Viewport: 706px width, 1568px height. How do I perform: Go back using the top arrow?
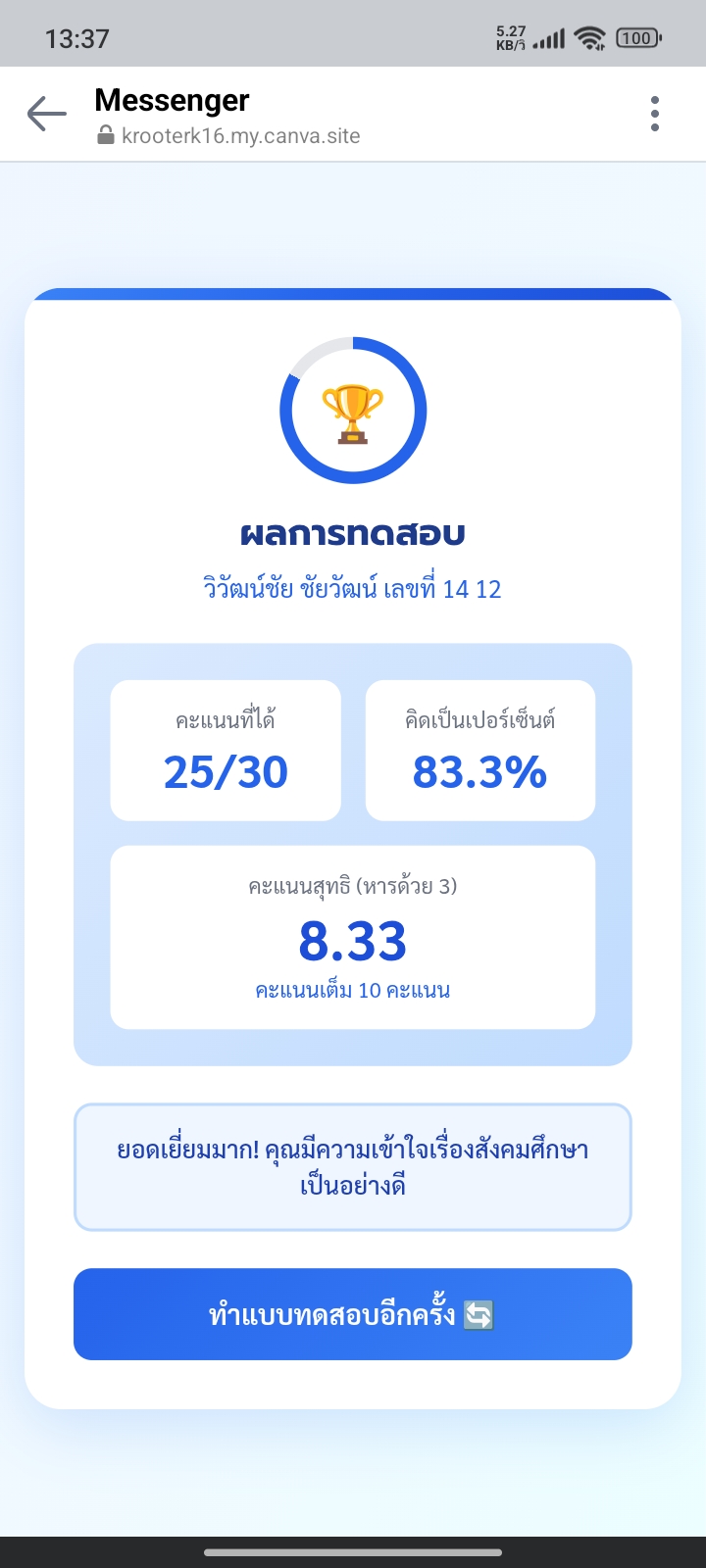(46, 115)
